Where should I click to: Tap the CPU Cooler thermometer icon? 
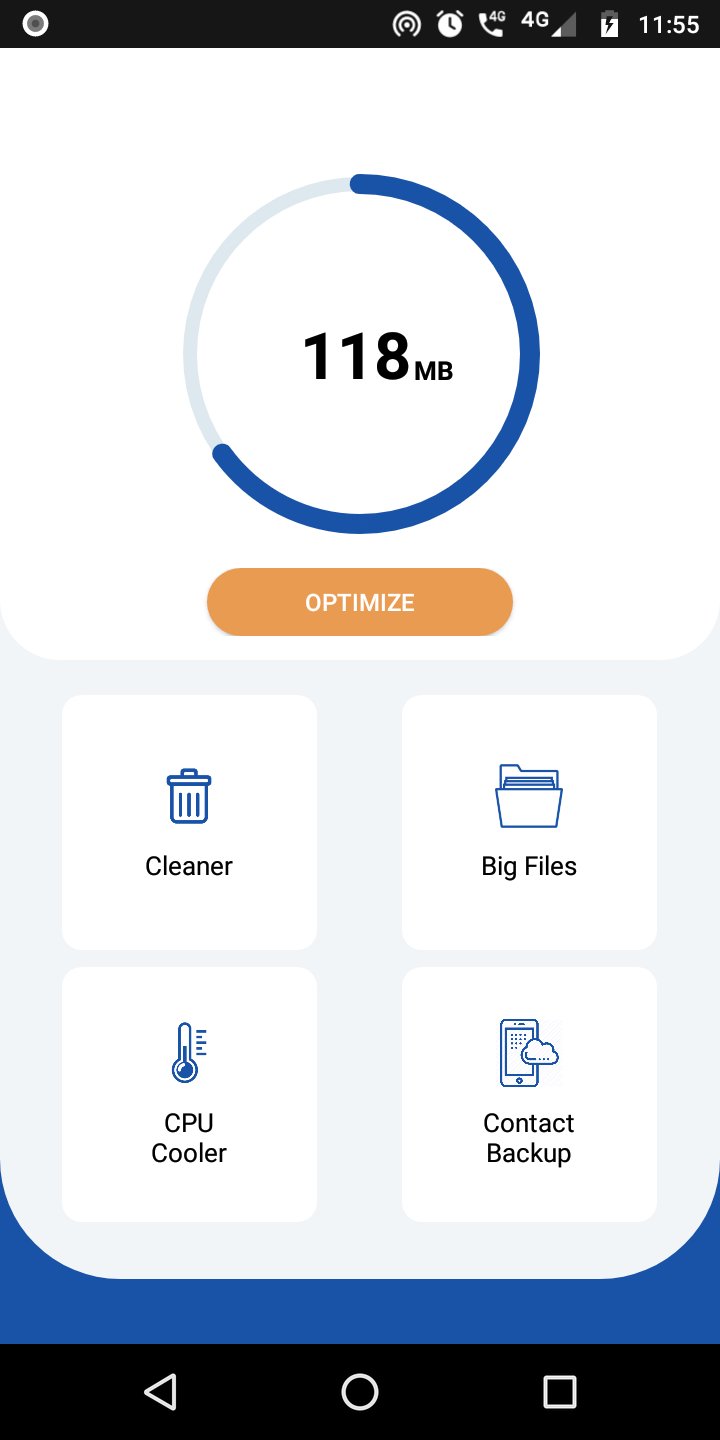click(189, 1052)
